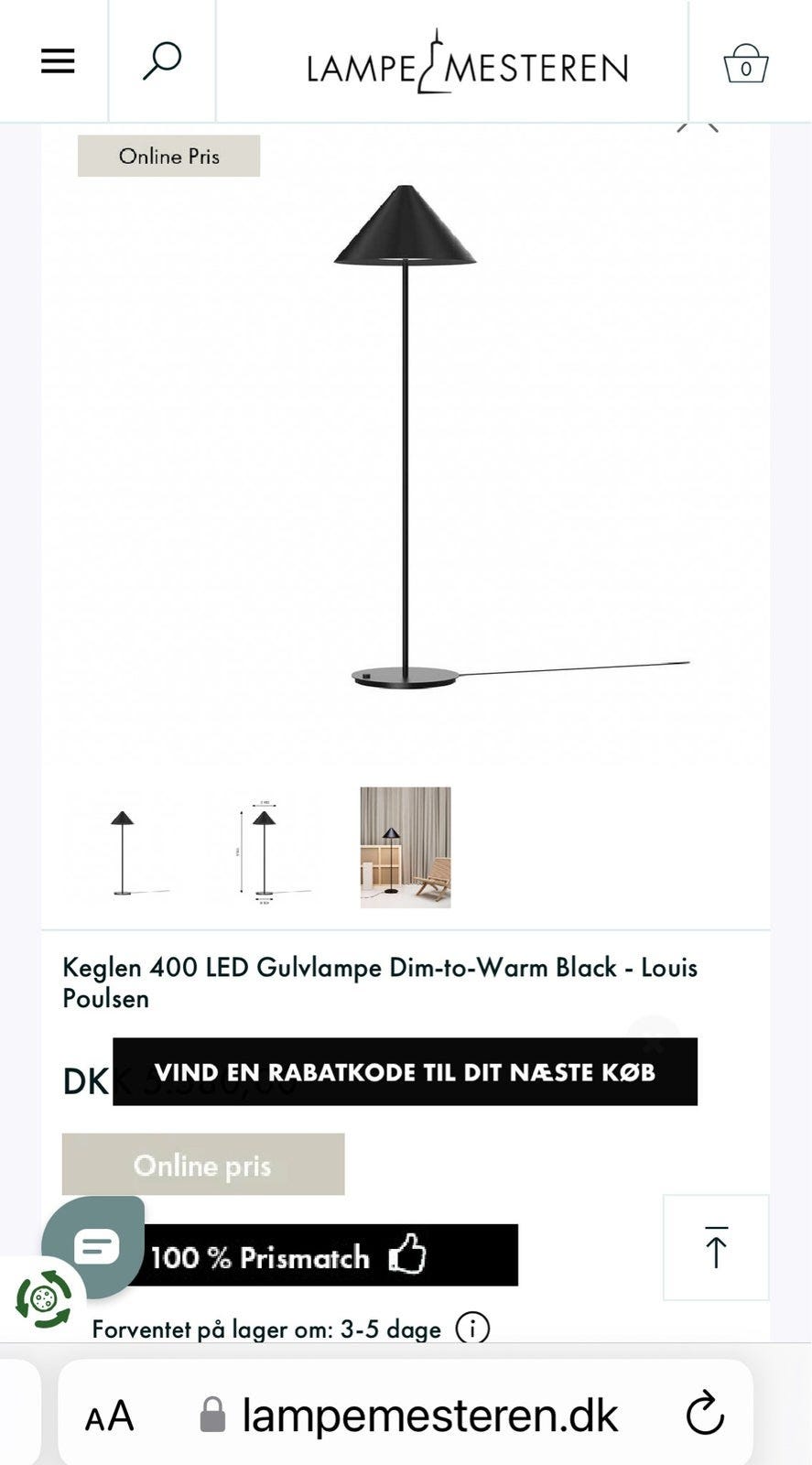Tap the padlock icon in the address bar
The image size is (812, 1465).
point(211,1414)
